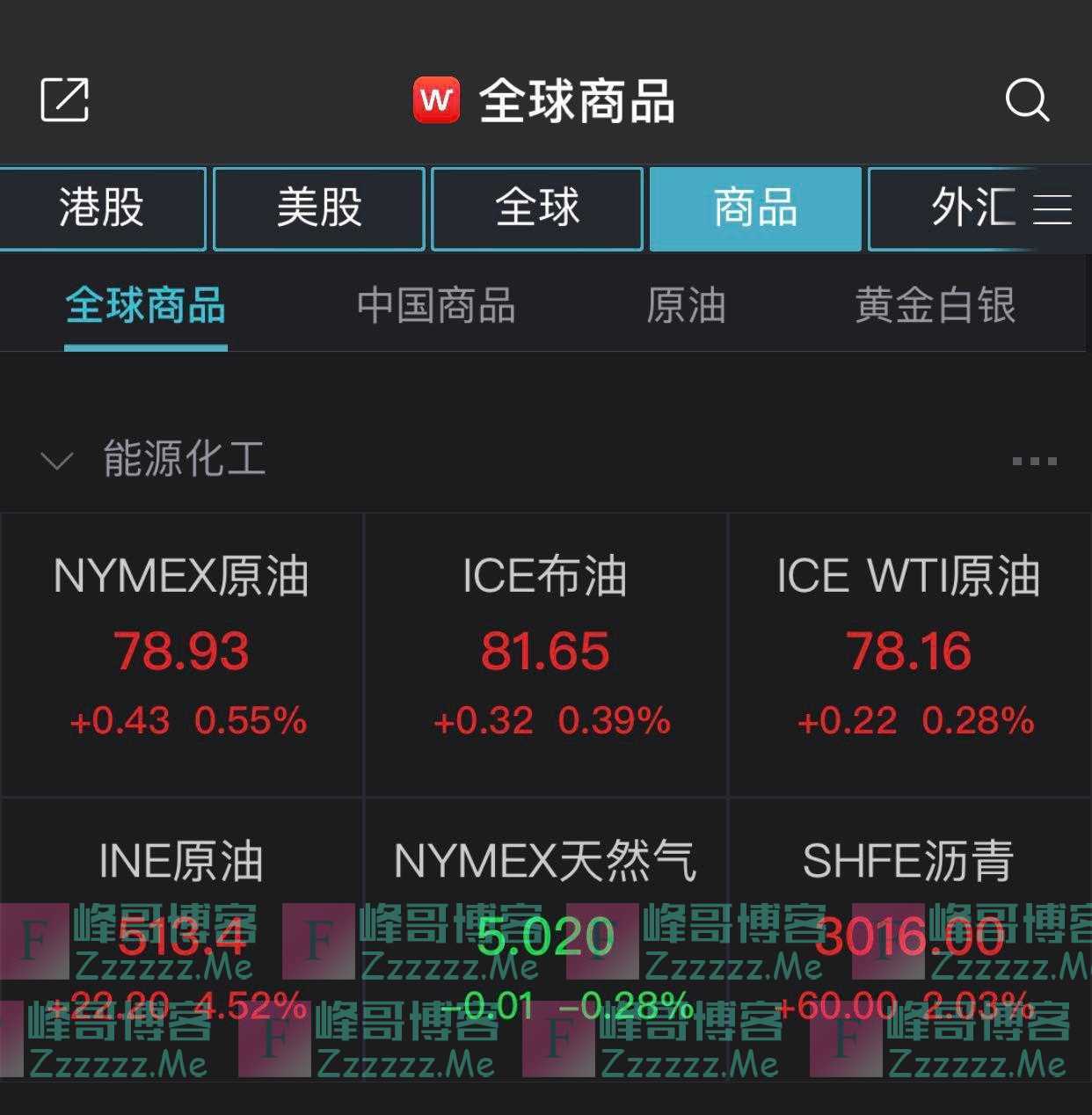Open the NYMEX原油 quote card
1092x1115 pixels.
click(182, 655)
